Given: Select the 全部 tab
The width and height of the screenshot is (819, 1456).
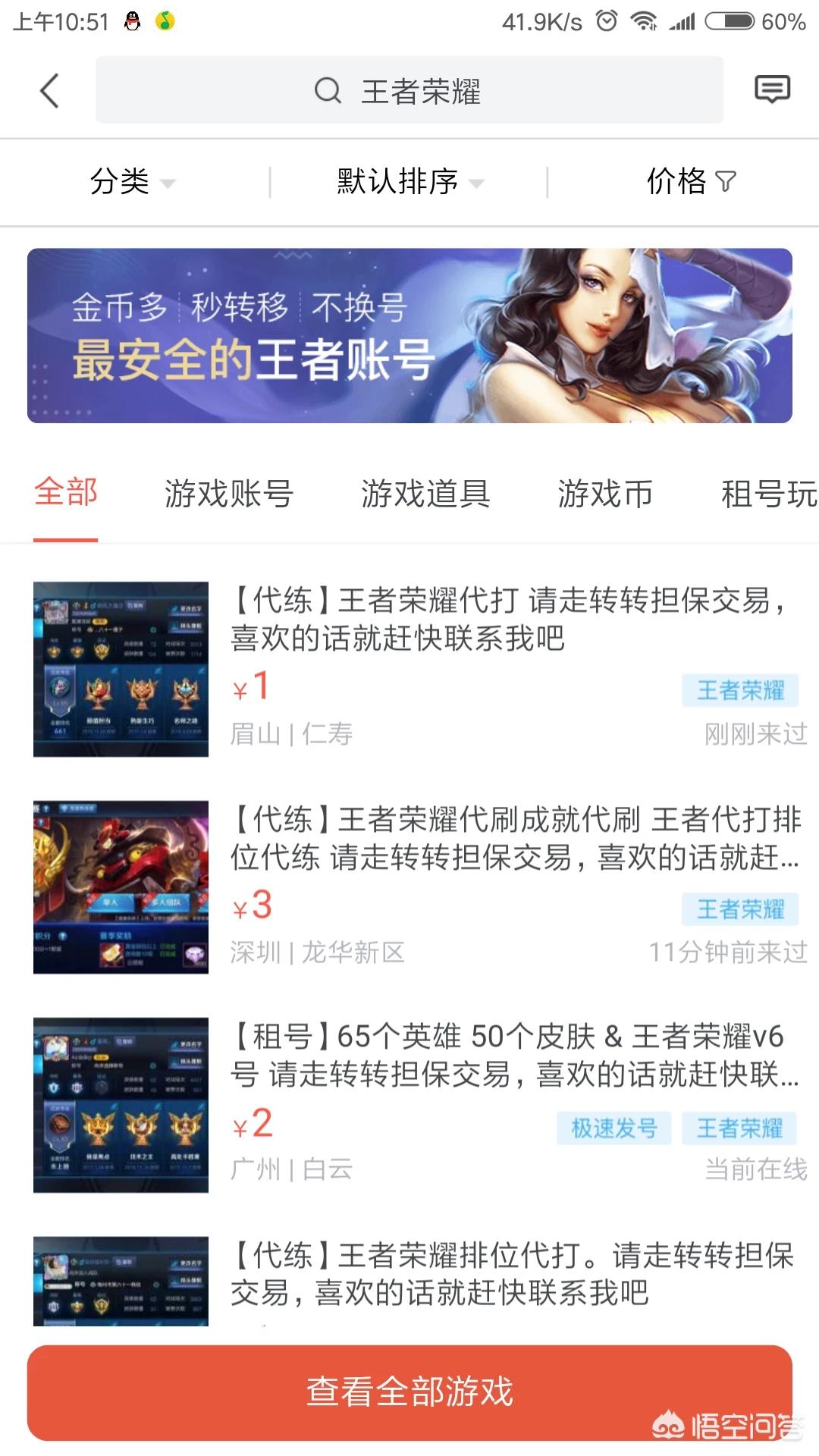Looking at the screenshot, I should coord(66,493).
